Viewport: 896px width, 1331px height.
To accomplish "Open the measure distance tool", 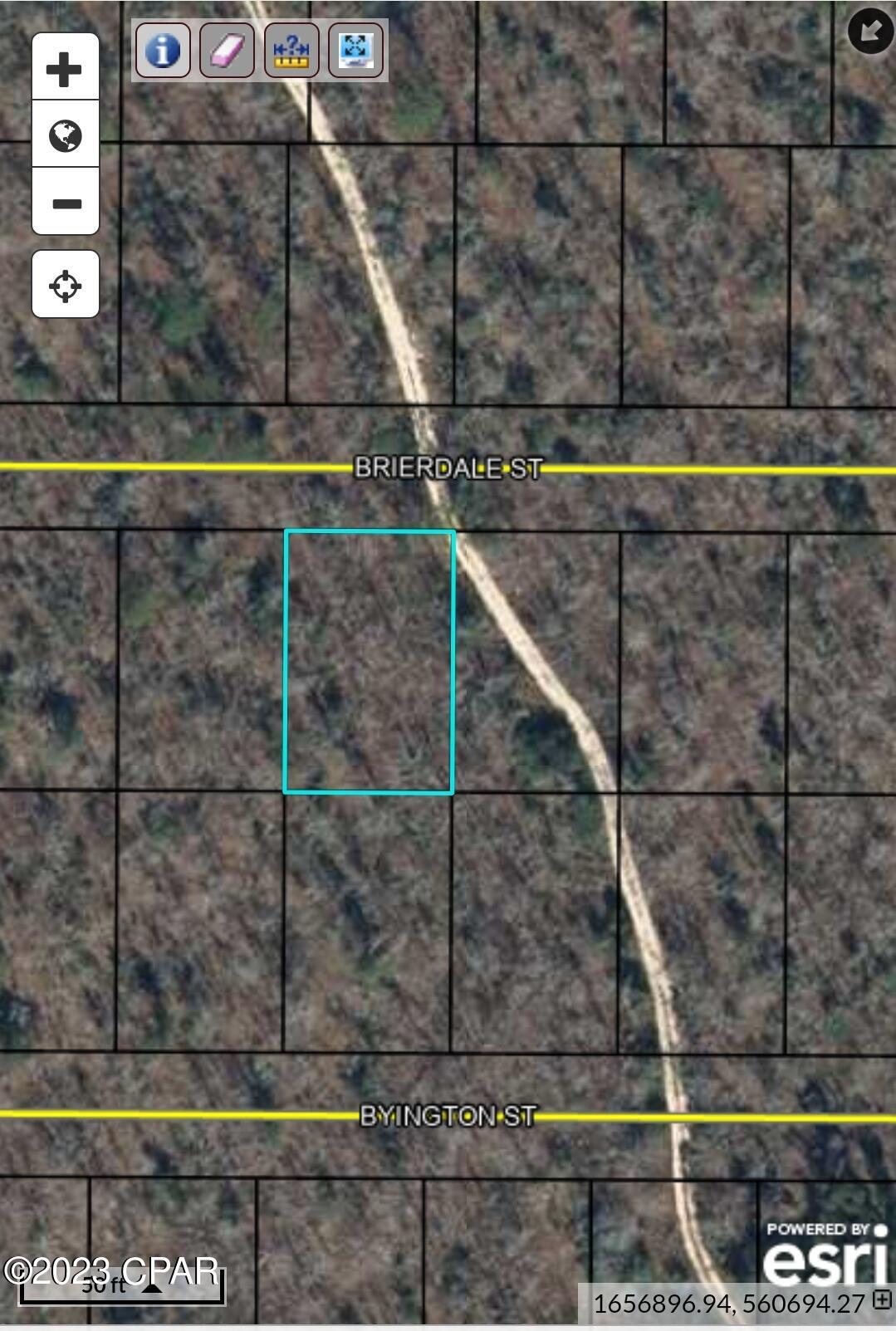I will pyautogui.click(x=293, y=50).
